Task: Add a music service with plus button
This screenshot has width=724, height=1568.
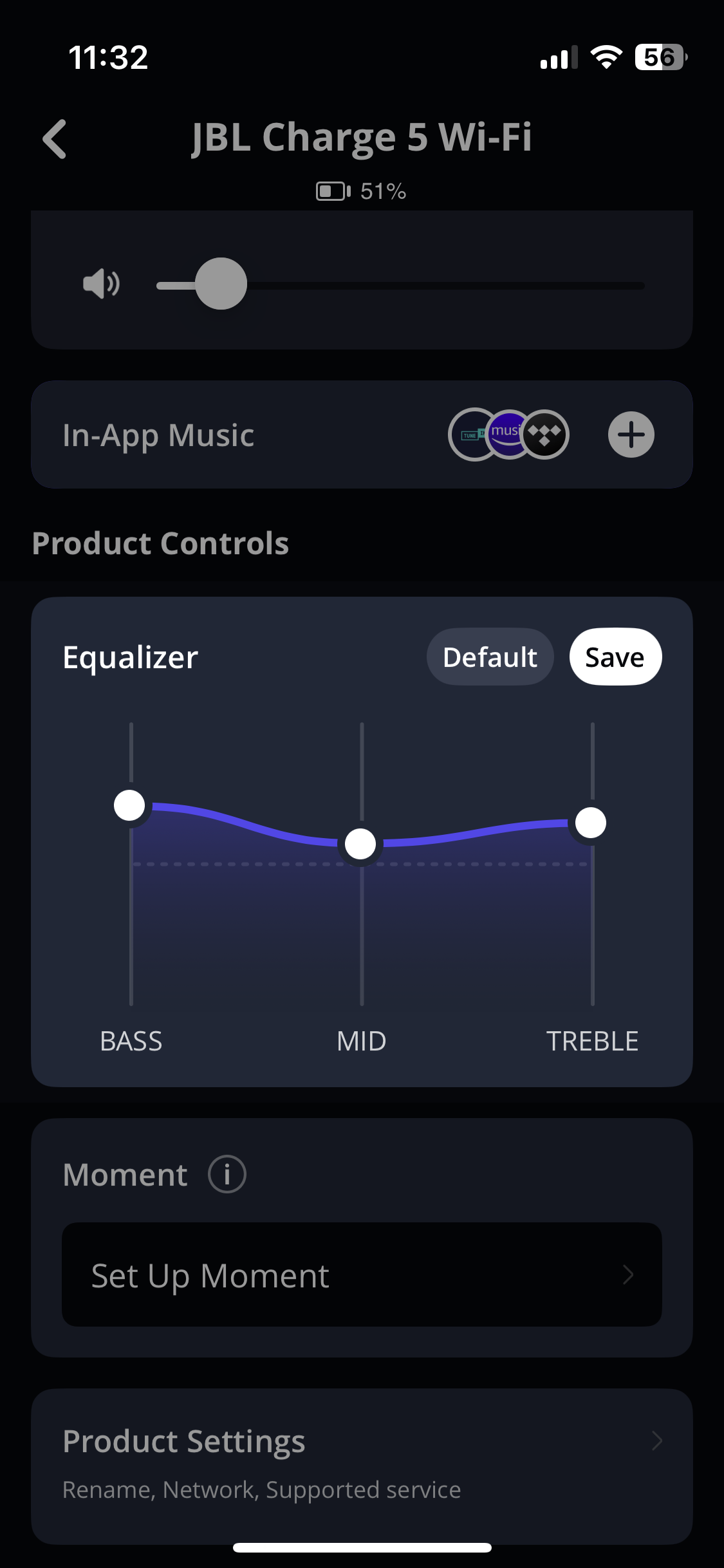Action: click(x=631, y=434)
